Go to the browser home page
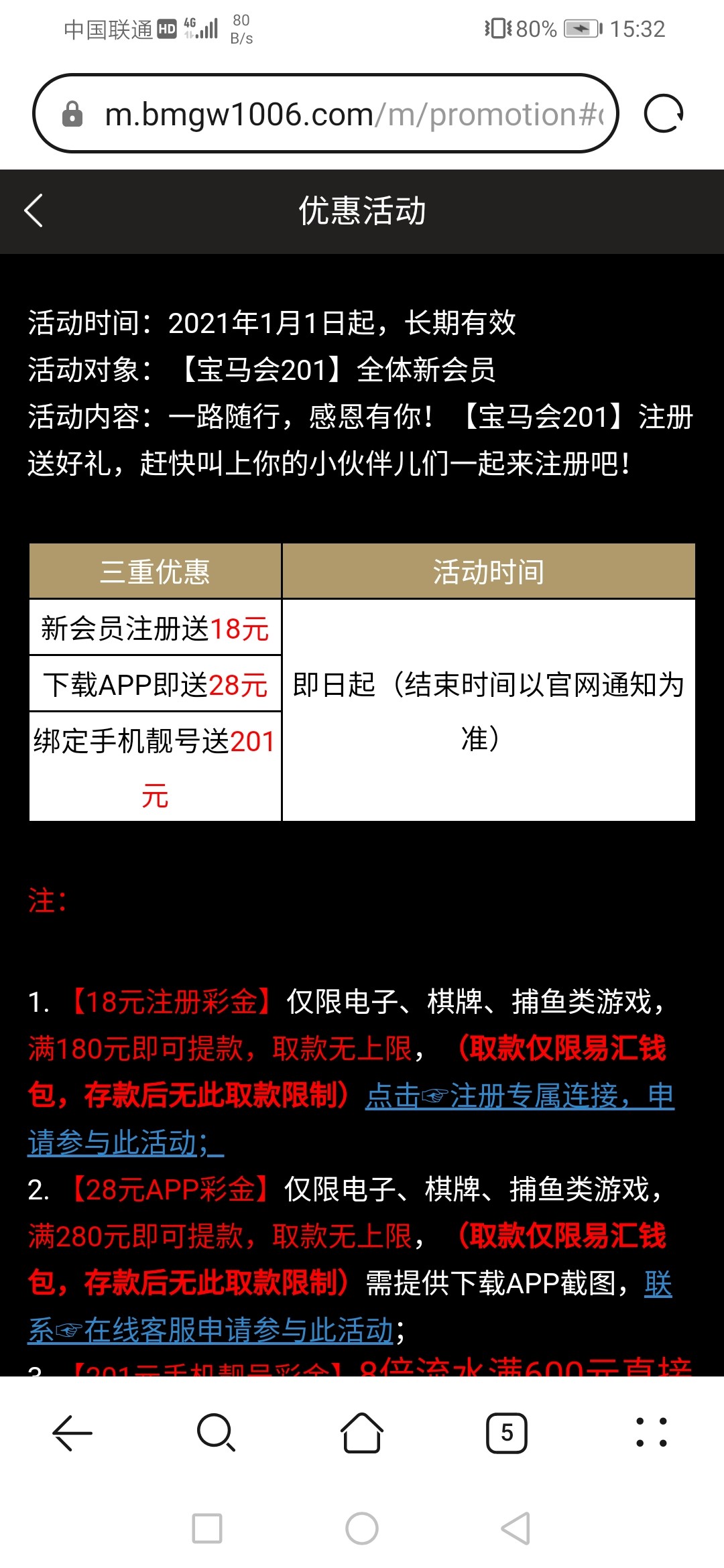 coord(362,1433)
